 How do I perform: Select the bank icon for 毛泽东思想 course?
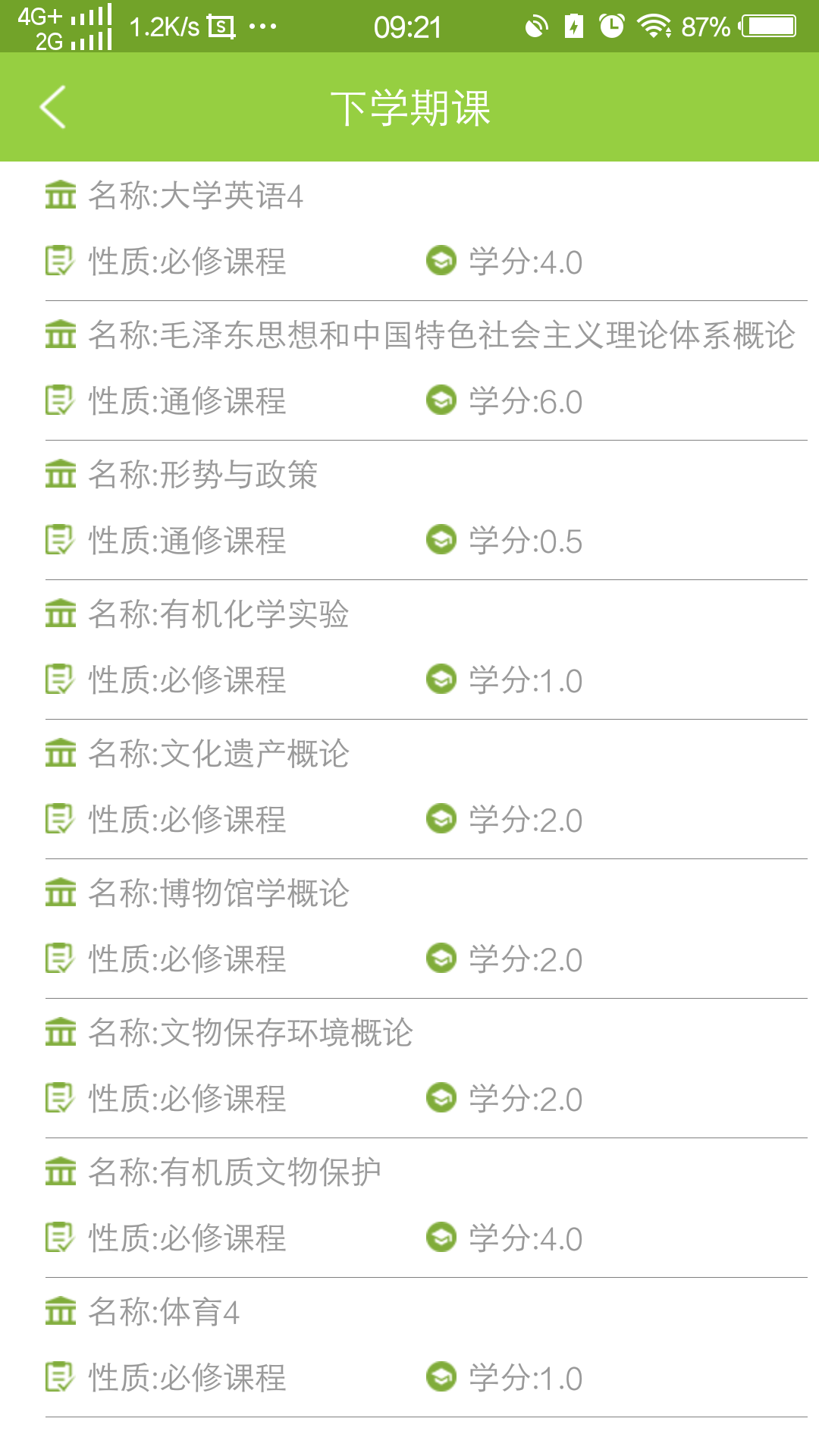[61, 334]
